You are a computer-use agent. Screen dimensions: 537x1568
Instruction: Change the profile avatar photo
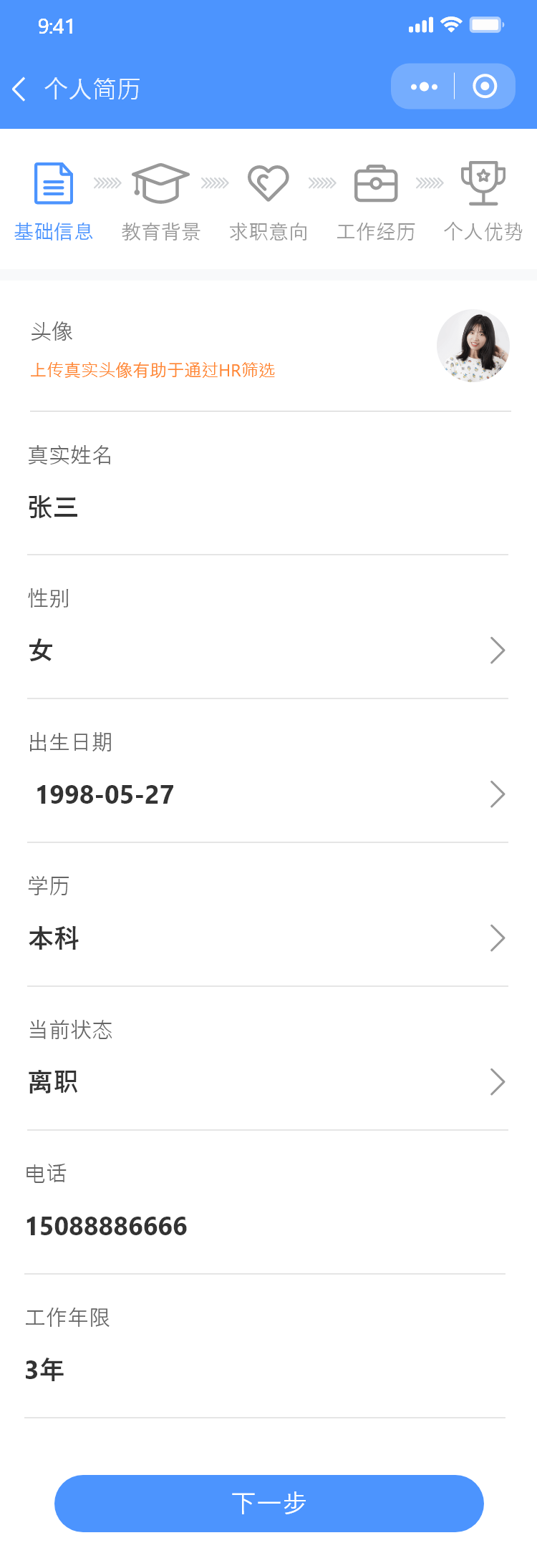(473, 346)
